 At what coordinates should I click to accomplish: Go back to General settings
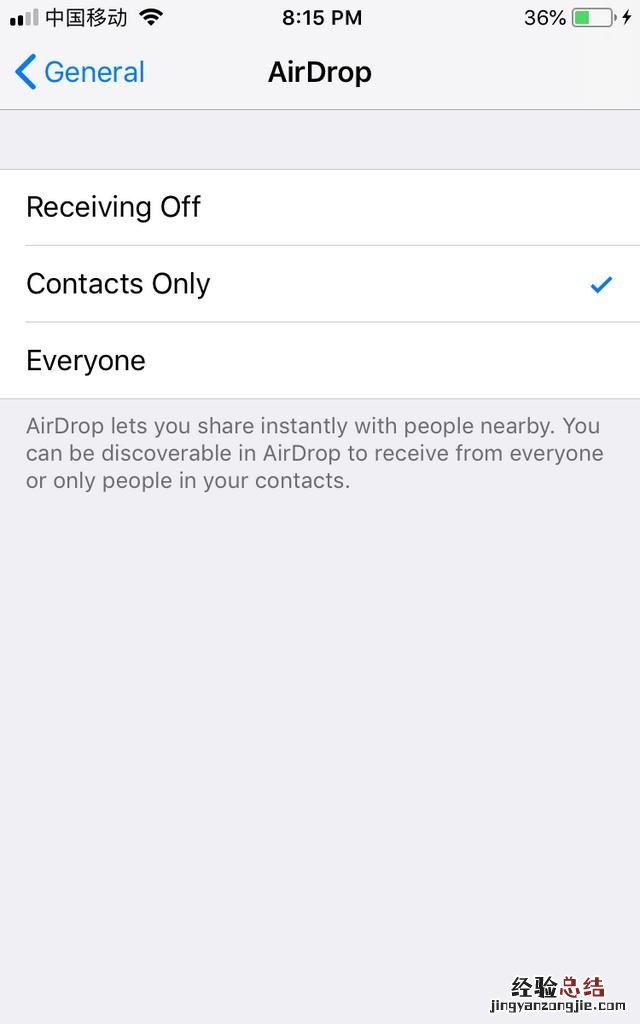point(80,72)
